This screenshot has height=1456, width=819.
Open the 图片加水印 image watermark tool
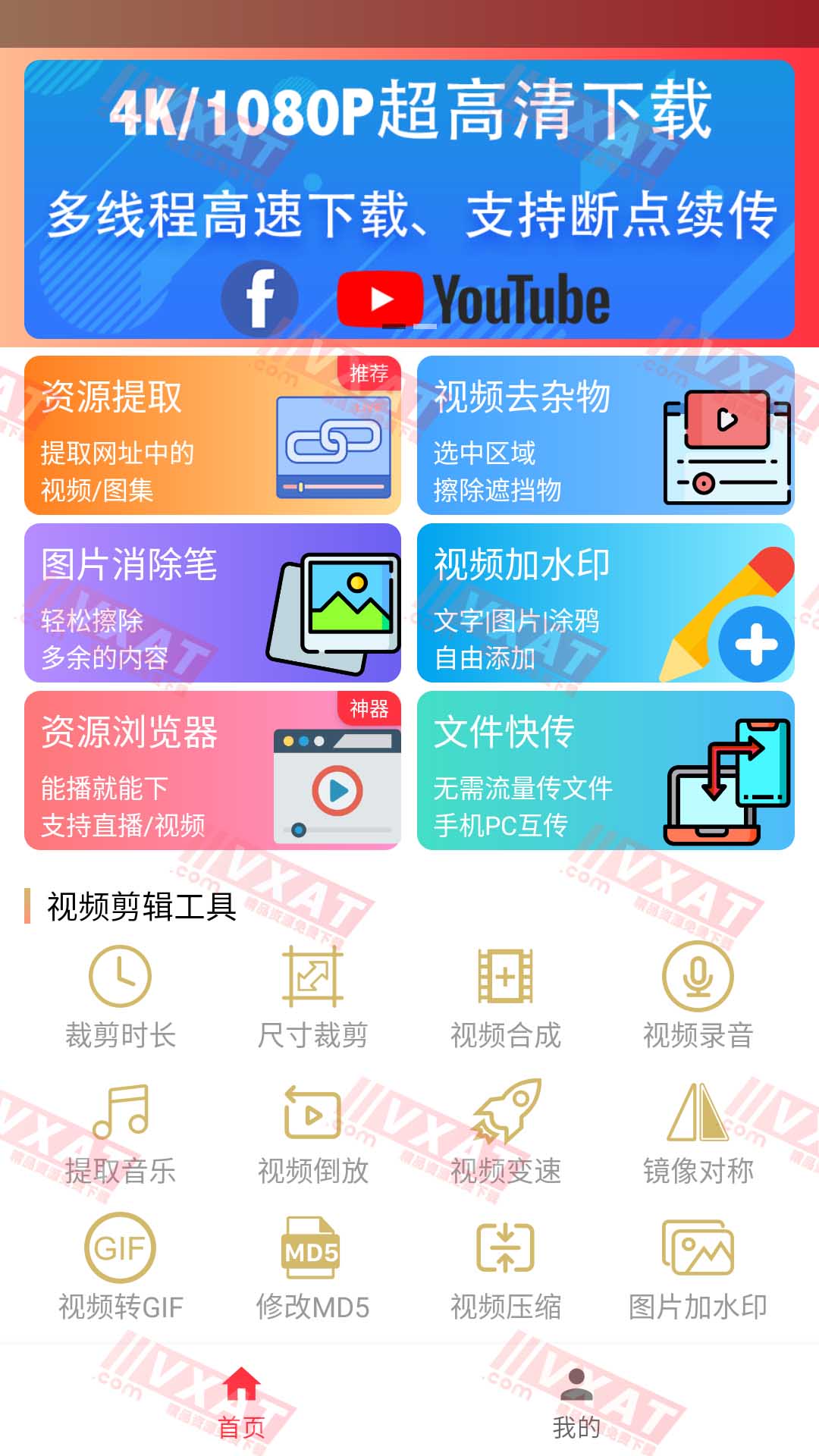tap(698, 1263)
